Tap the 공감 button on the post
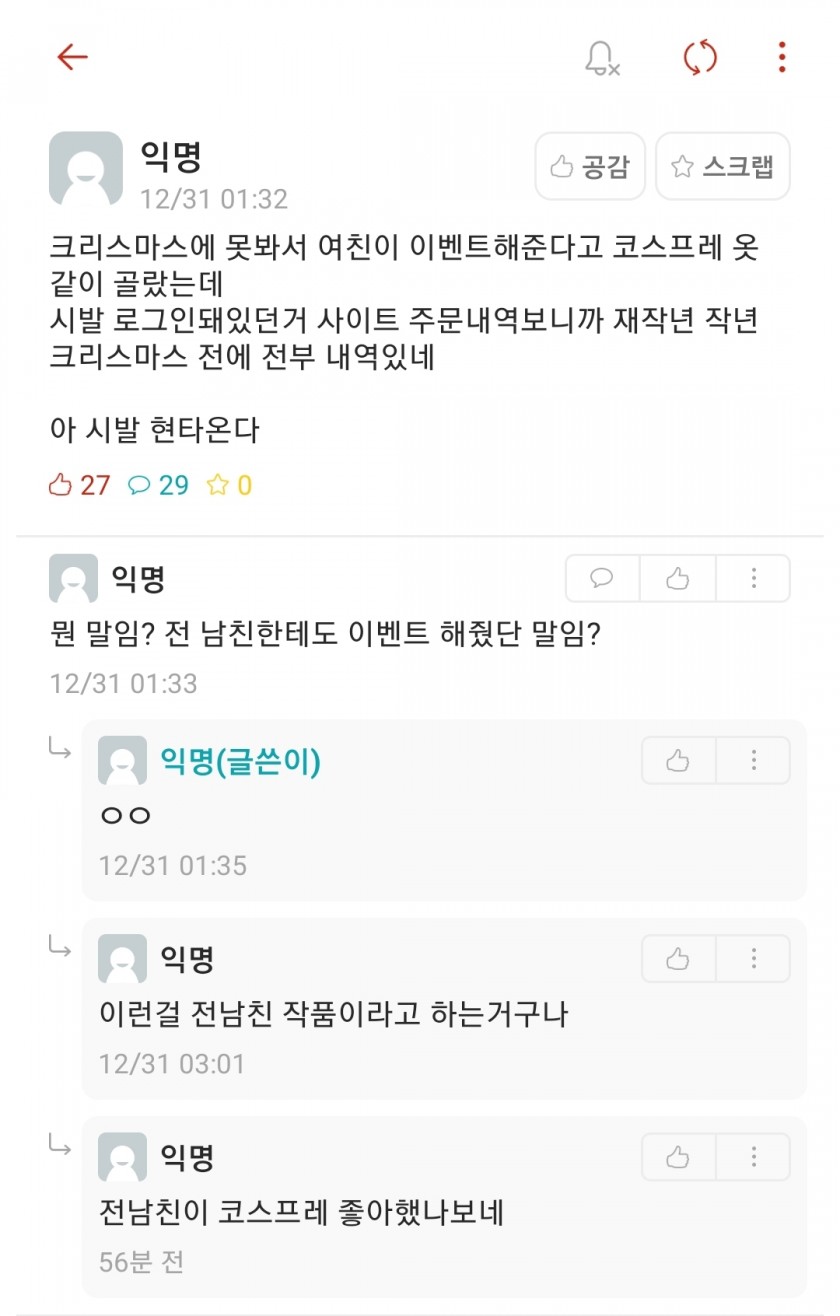Image resolution: width=840 pixels, height=1316 pixels. (590, 166)
